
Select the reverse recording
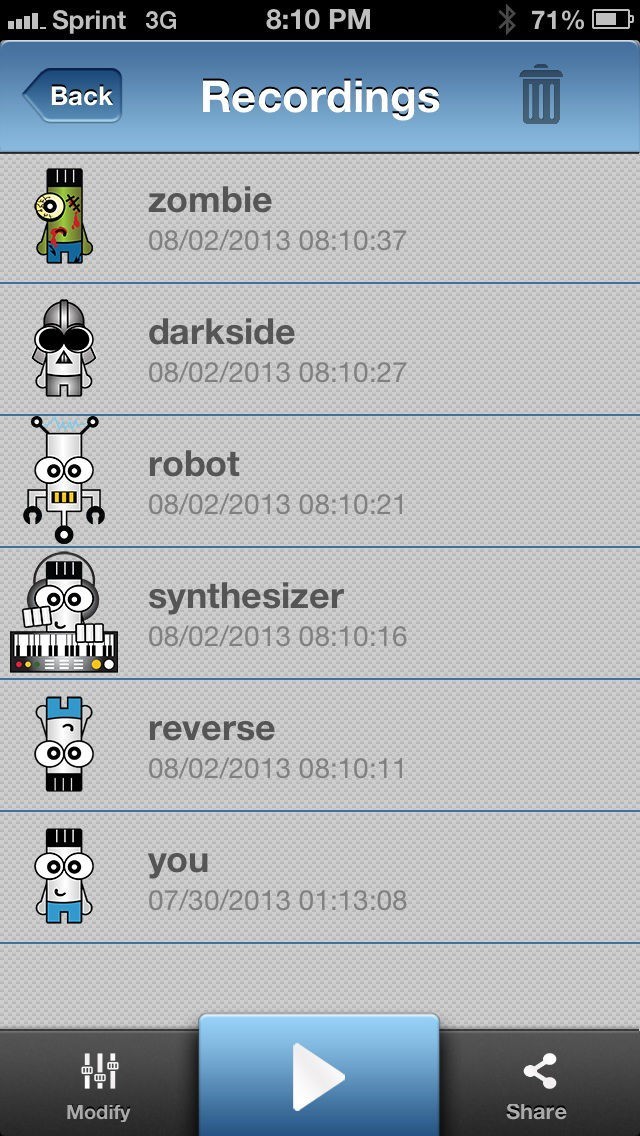point(320,745)
